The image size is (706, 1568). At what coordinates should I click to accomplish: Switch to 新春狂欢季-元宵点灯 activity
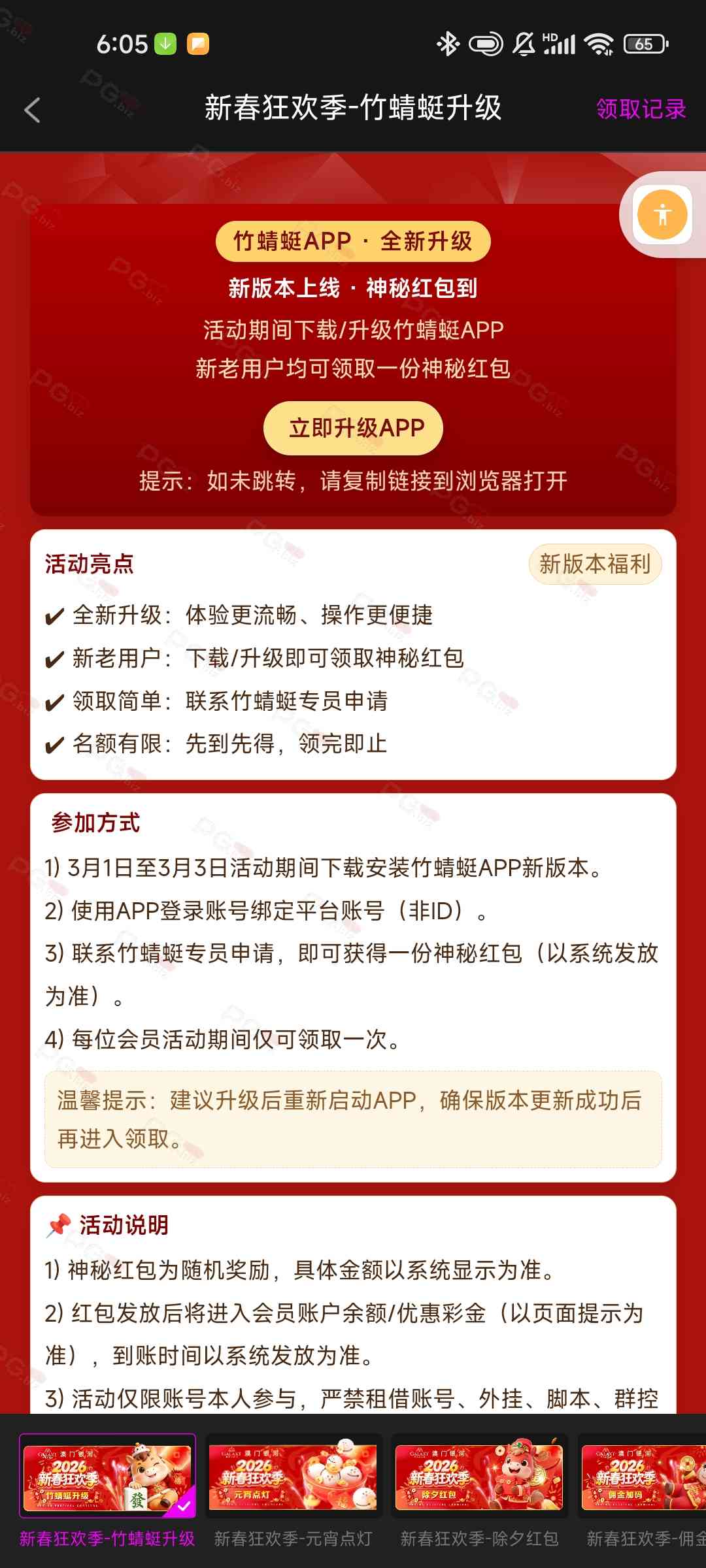click(x=292, y=1491)
